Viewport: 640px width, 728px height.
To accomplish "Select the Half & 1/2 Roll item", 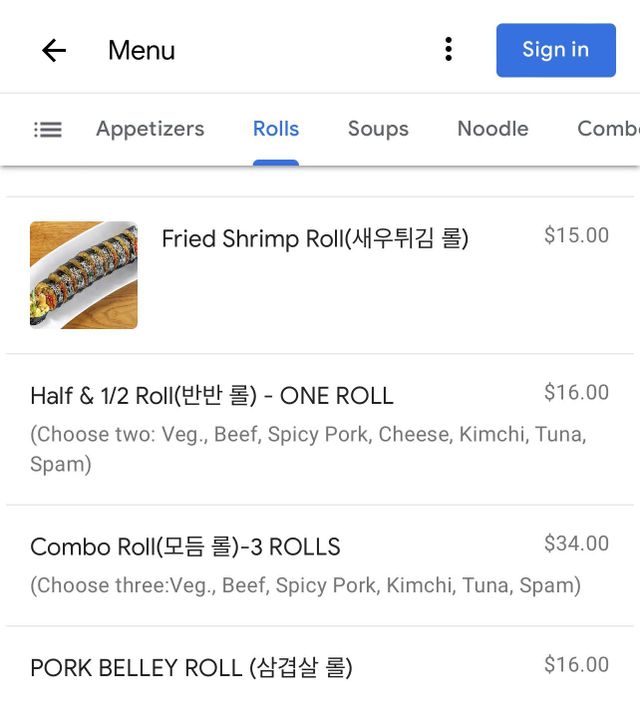I will tap(212, 396).
